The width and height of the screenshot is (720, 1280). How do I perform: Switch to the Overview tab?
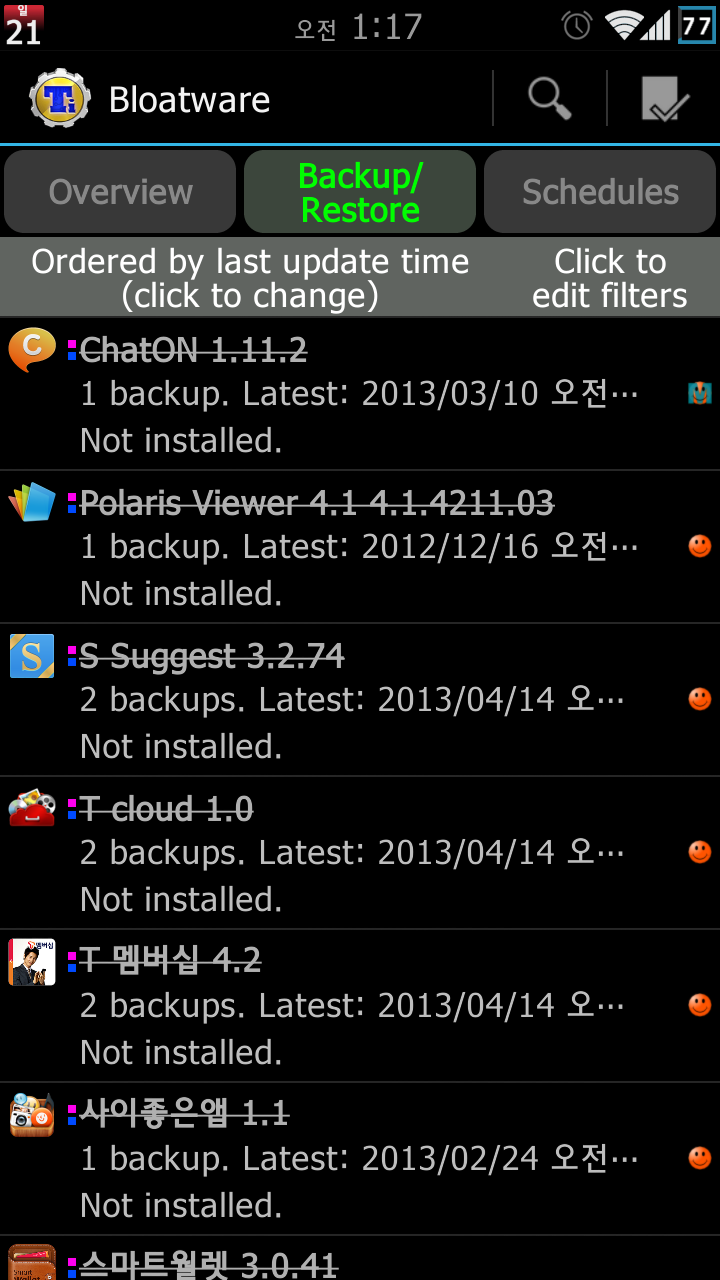click(x=120, y=192)
